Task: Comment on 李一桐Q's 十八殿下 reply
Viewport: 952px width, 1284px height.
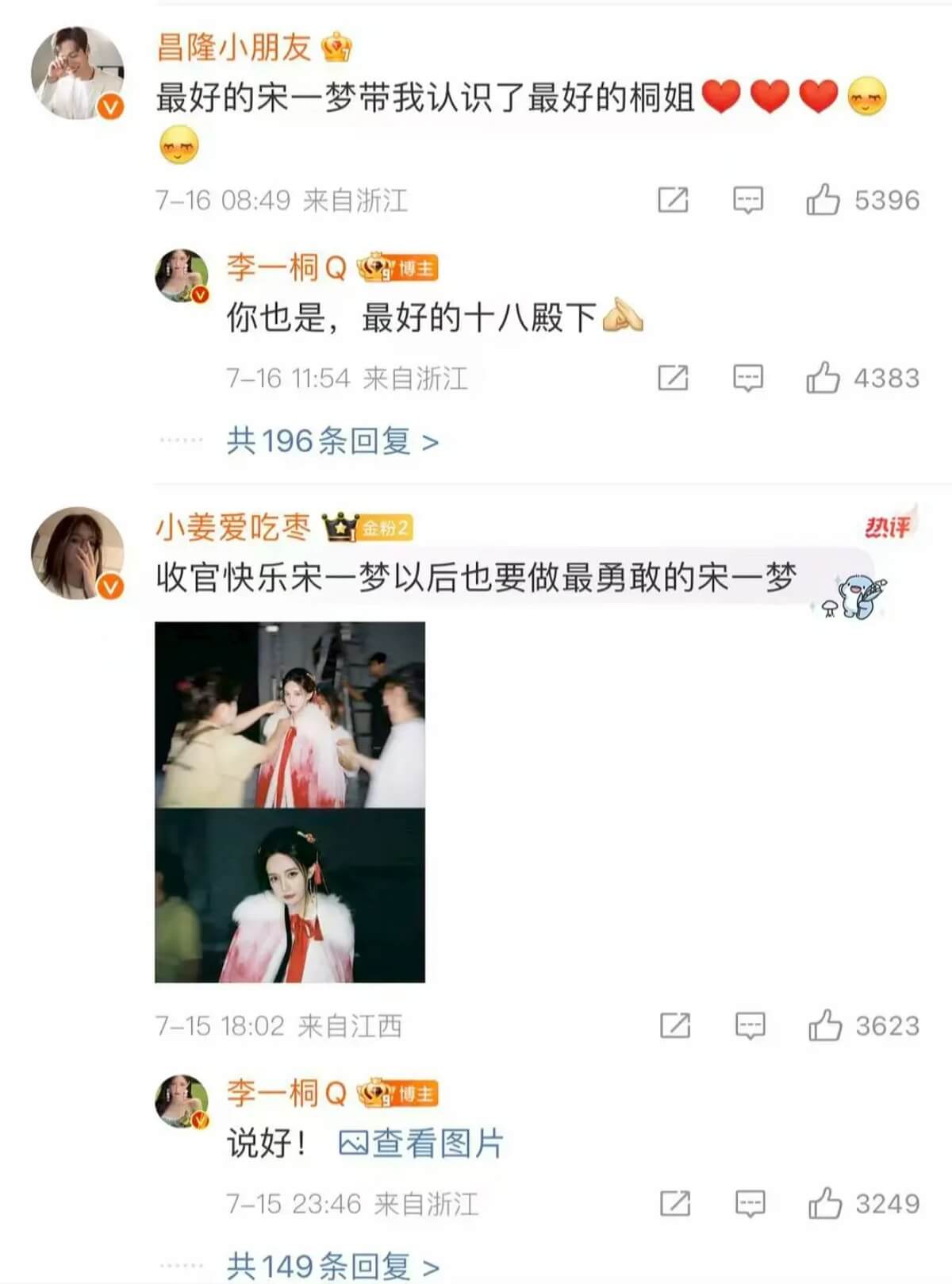Action: pyautogui.click(x=747, y=378)
